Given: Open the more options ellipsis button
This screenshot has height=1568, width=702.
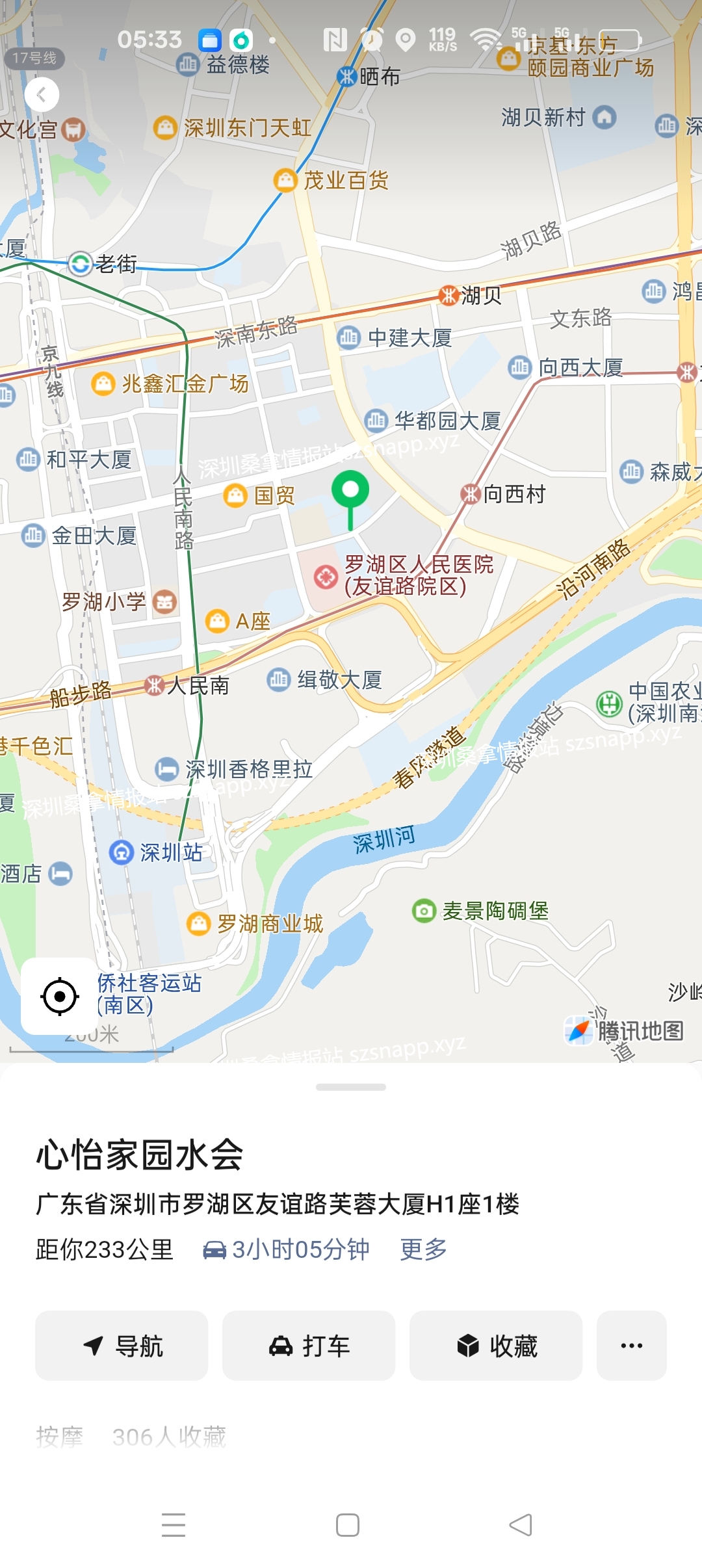Looking at the screenshot, I should pos(631,1346).
